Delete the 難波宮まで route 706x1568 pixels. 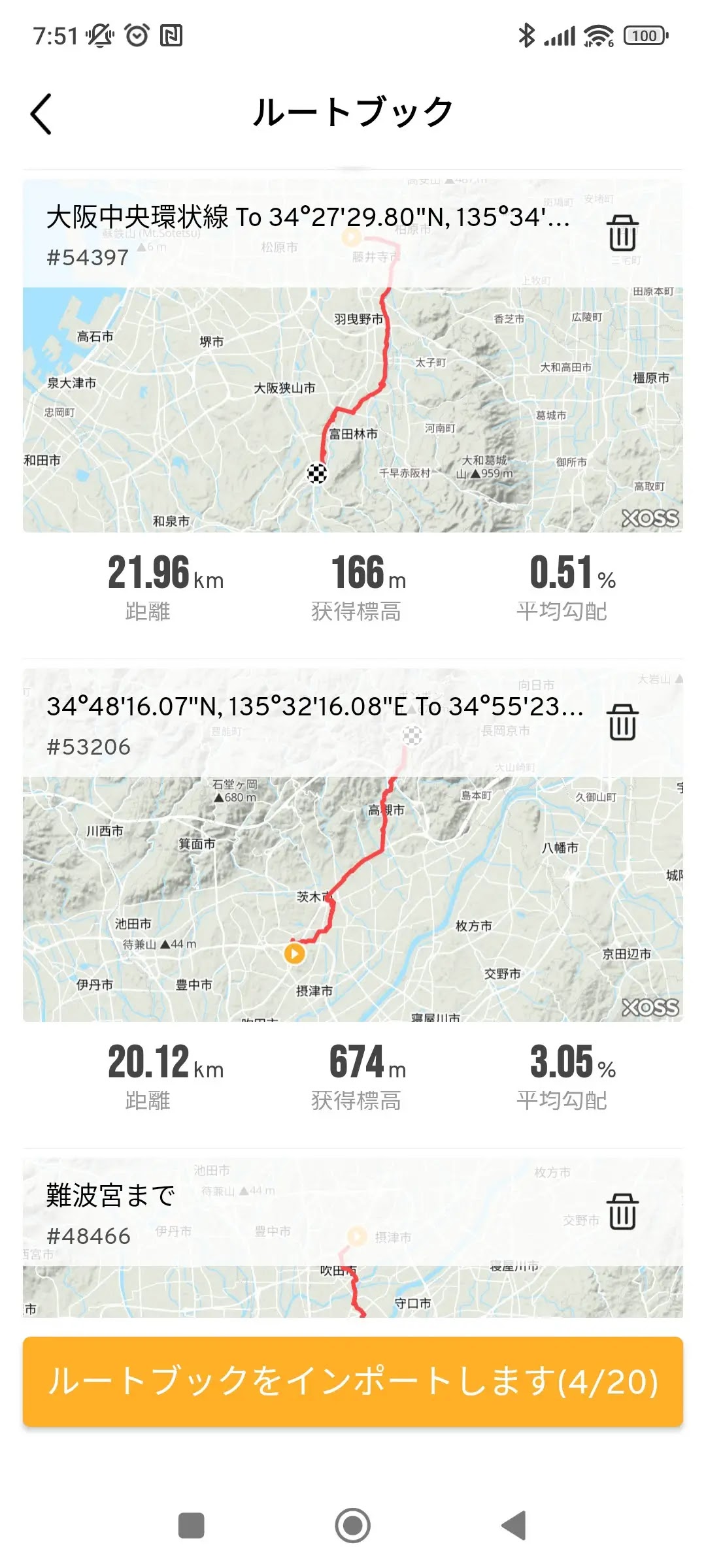coord(622,1211)
